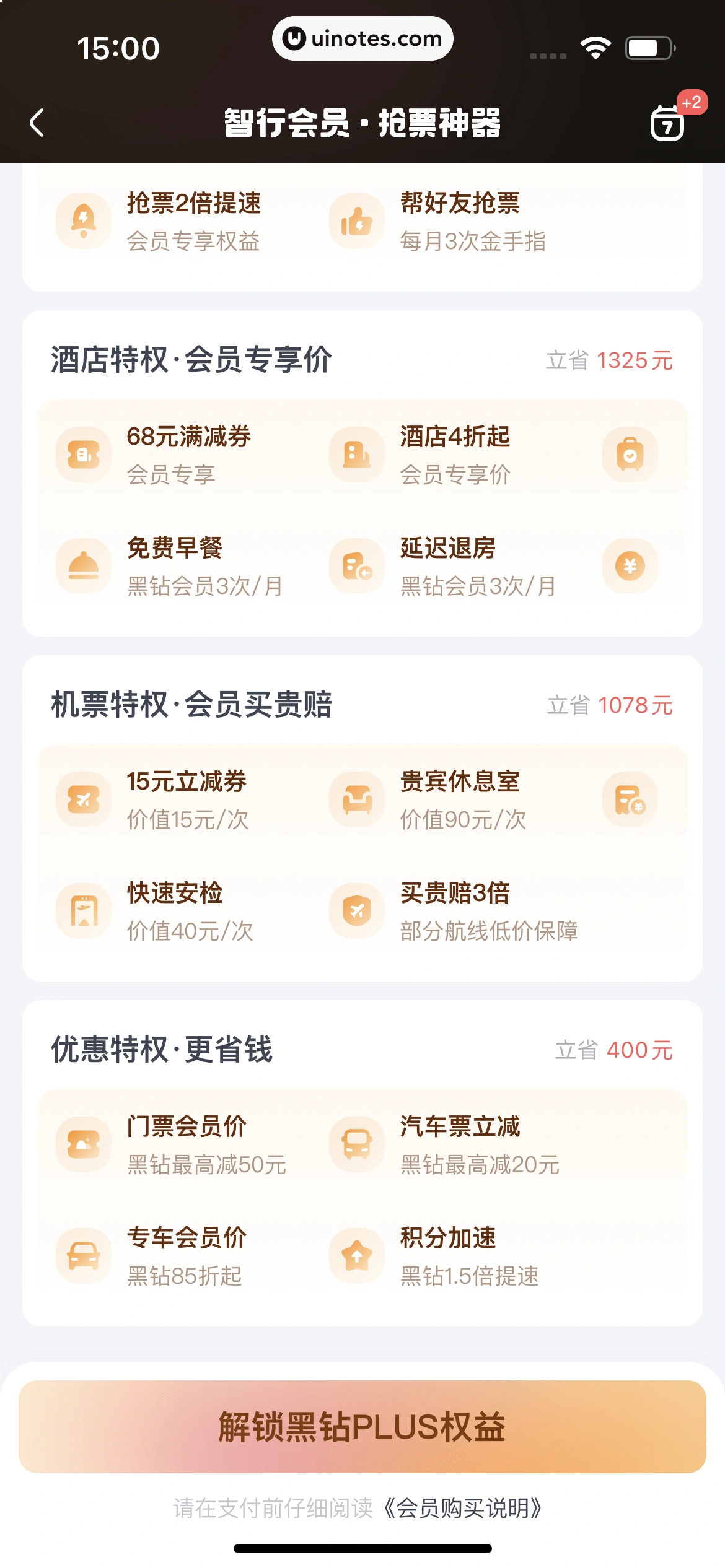Go back using the top-left arrow

click(x=37, y=122)
